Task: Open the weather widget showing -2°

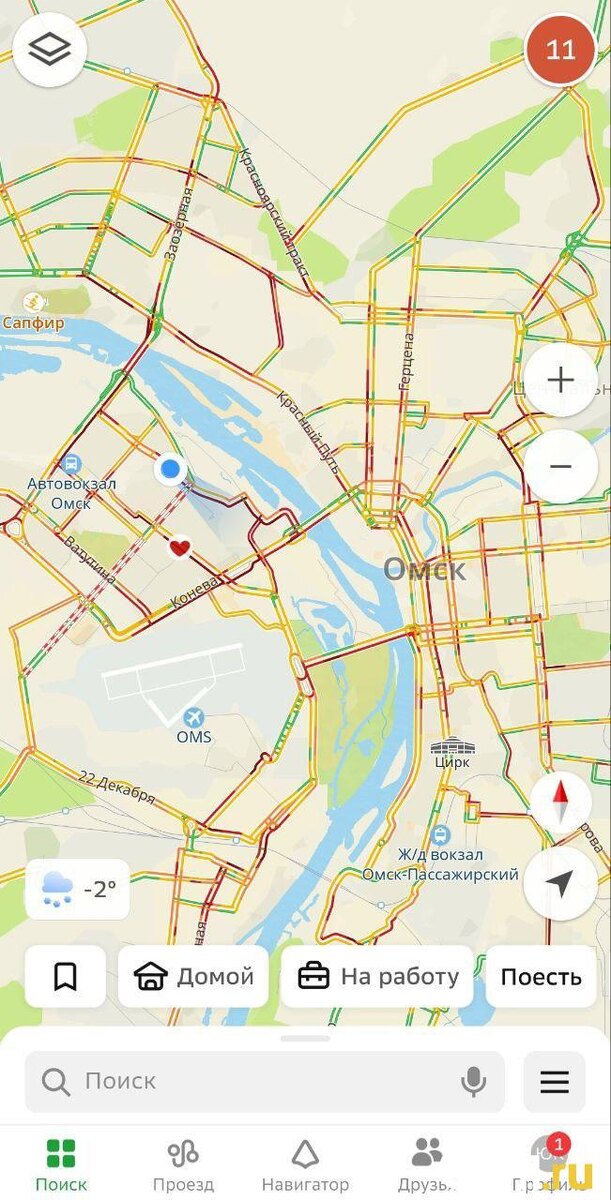Action: click(x=78, y=889)
